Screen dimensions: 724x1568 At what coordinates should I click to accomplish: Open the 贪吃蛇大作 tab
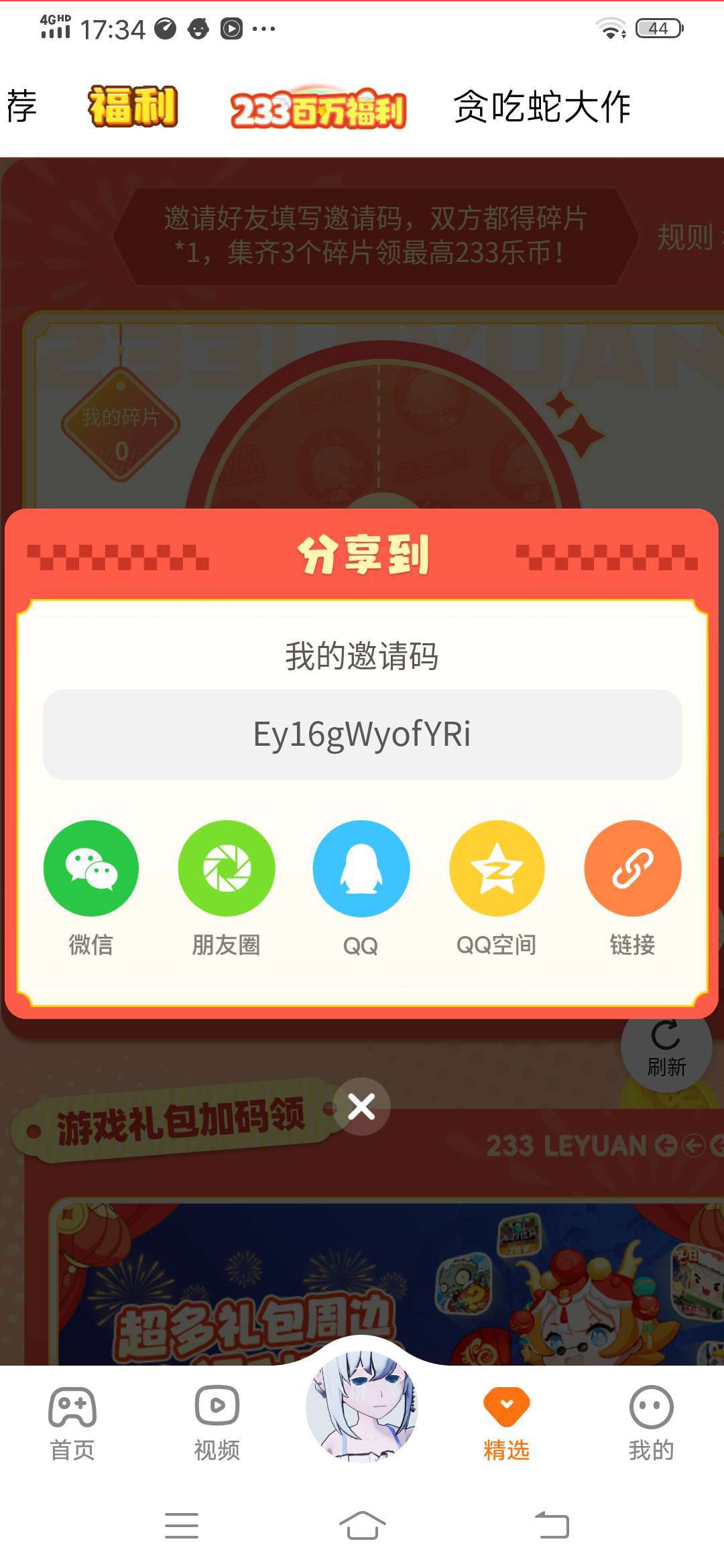pos(542,107)
